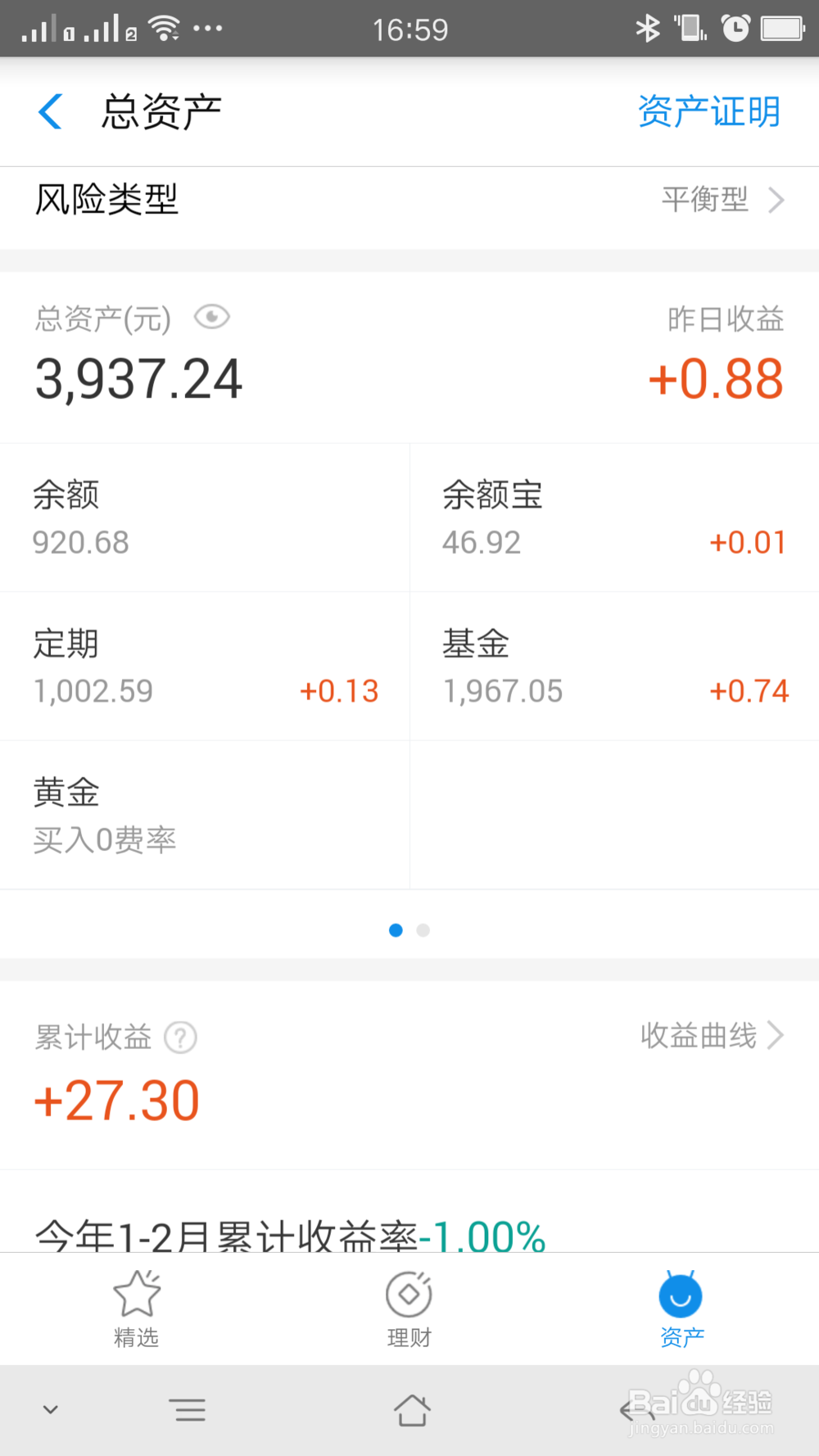This screenshot has width=819, height=1456.
Task: Open 风险类型 平衡型 row
Action: [409, 200]
